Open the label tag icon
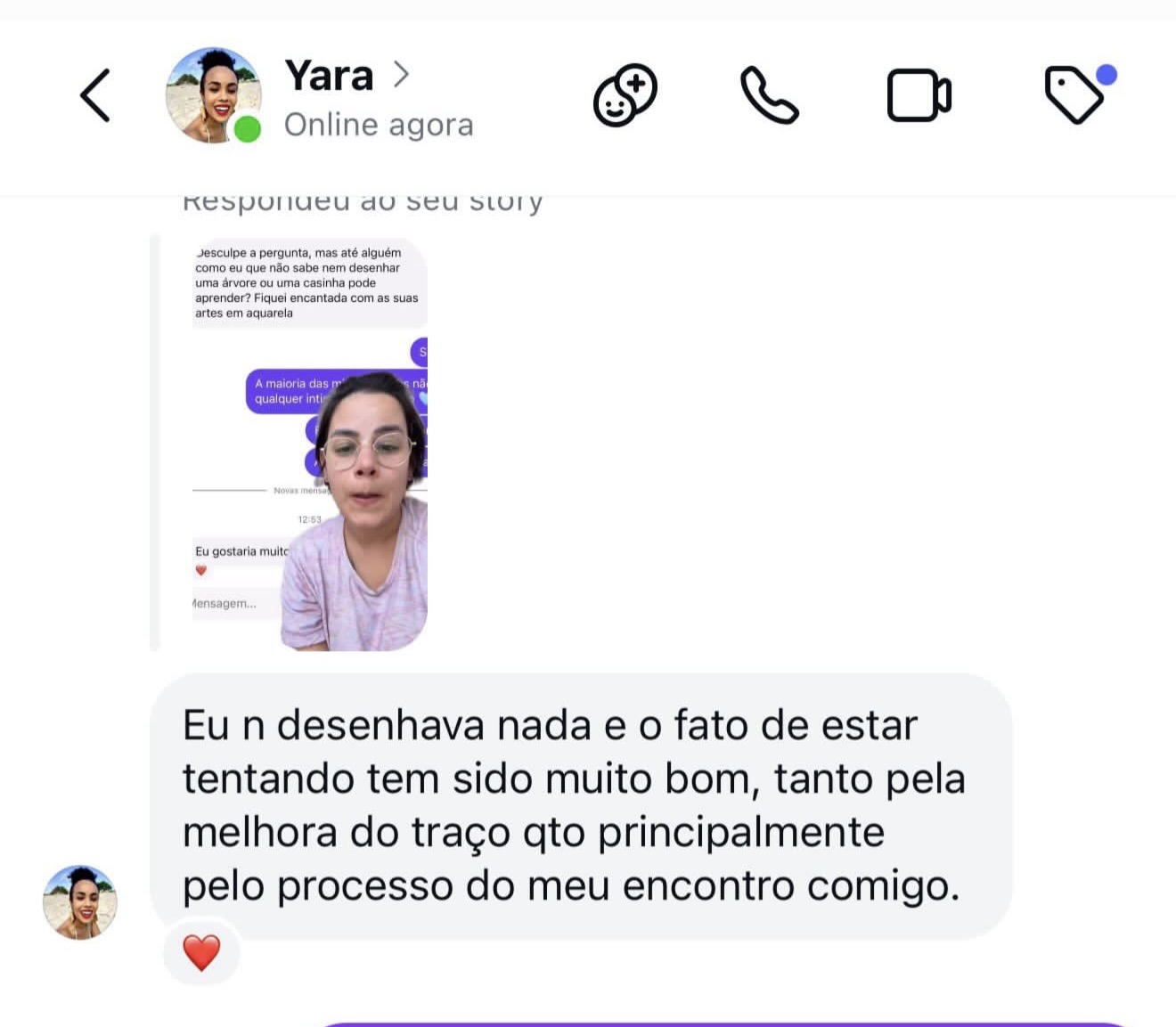The height and width of the screenshot is (1027, 1176). 1075,95
